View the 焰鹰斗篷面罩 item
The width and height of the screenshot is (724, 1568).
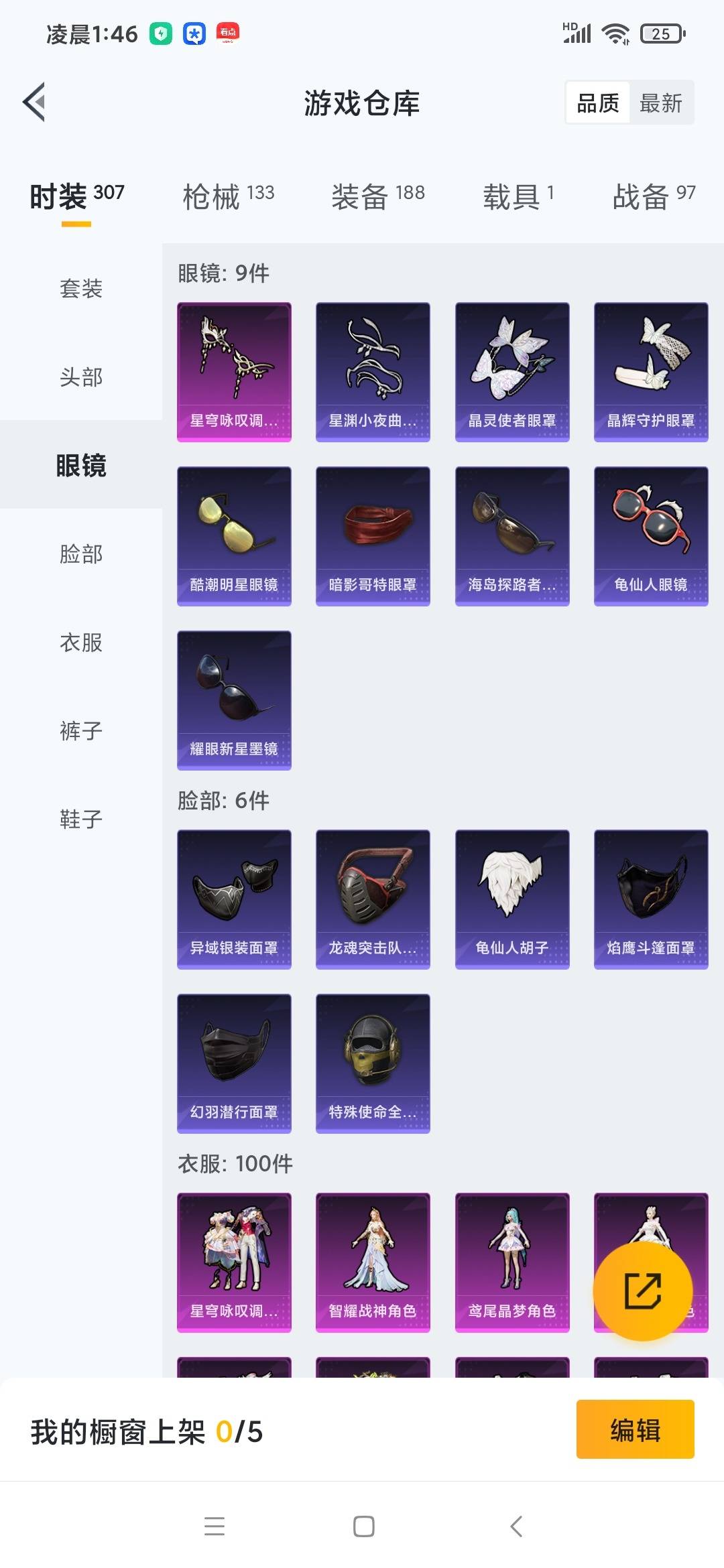pyautogui.click(x=651, y=899)
